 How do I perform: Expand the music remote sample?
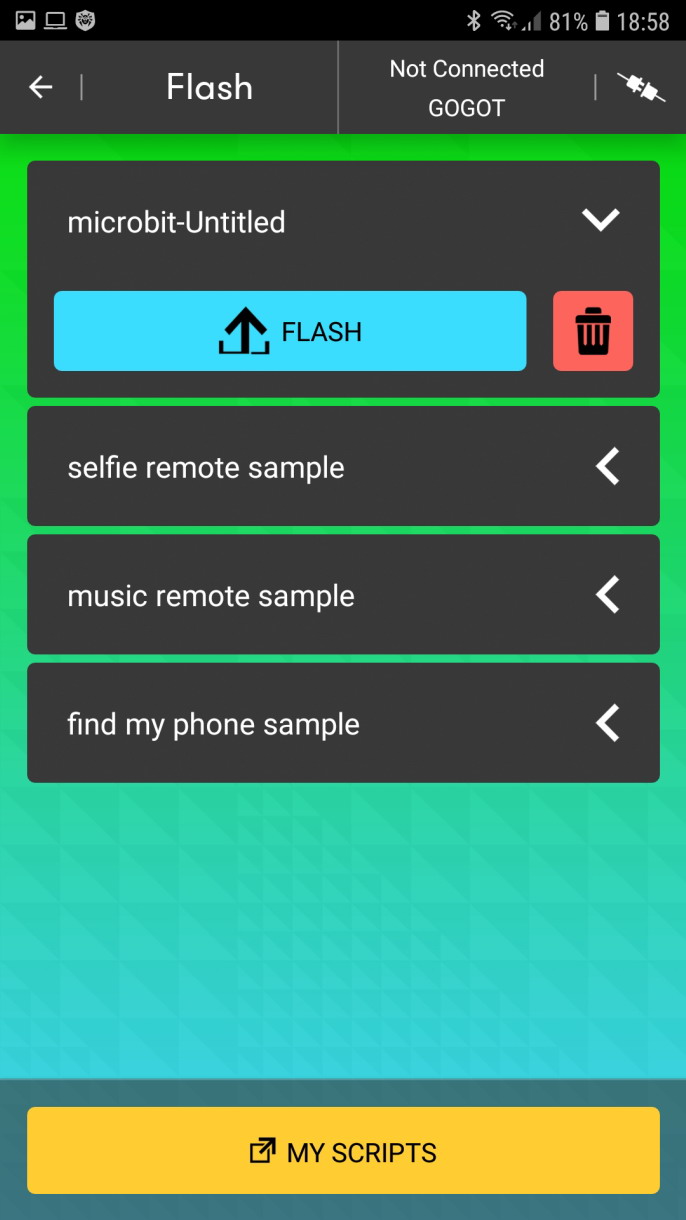[608, 595]
